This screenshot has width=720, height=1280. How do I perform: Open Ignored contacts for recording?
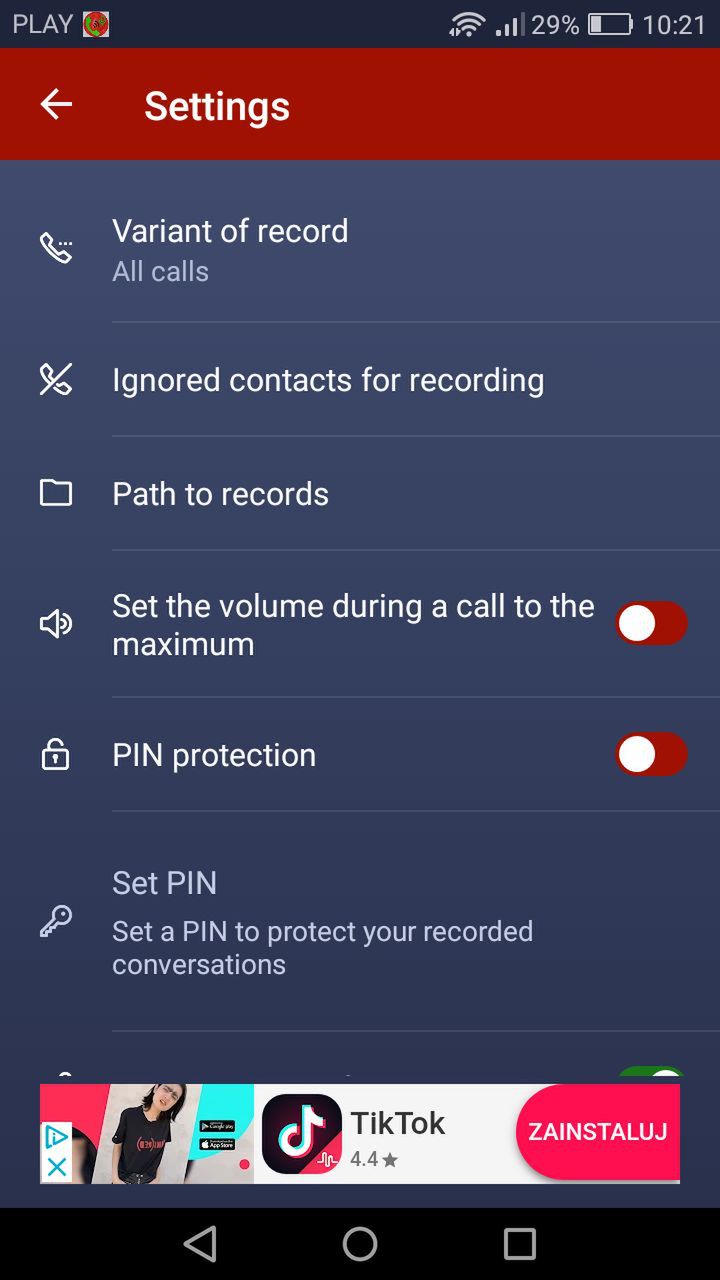(x=360, y=380)
